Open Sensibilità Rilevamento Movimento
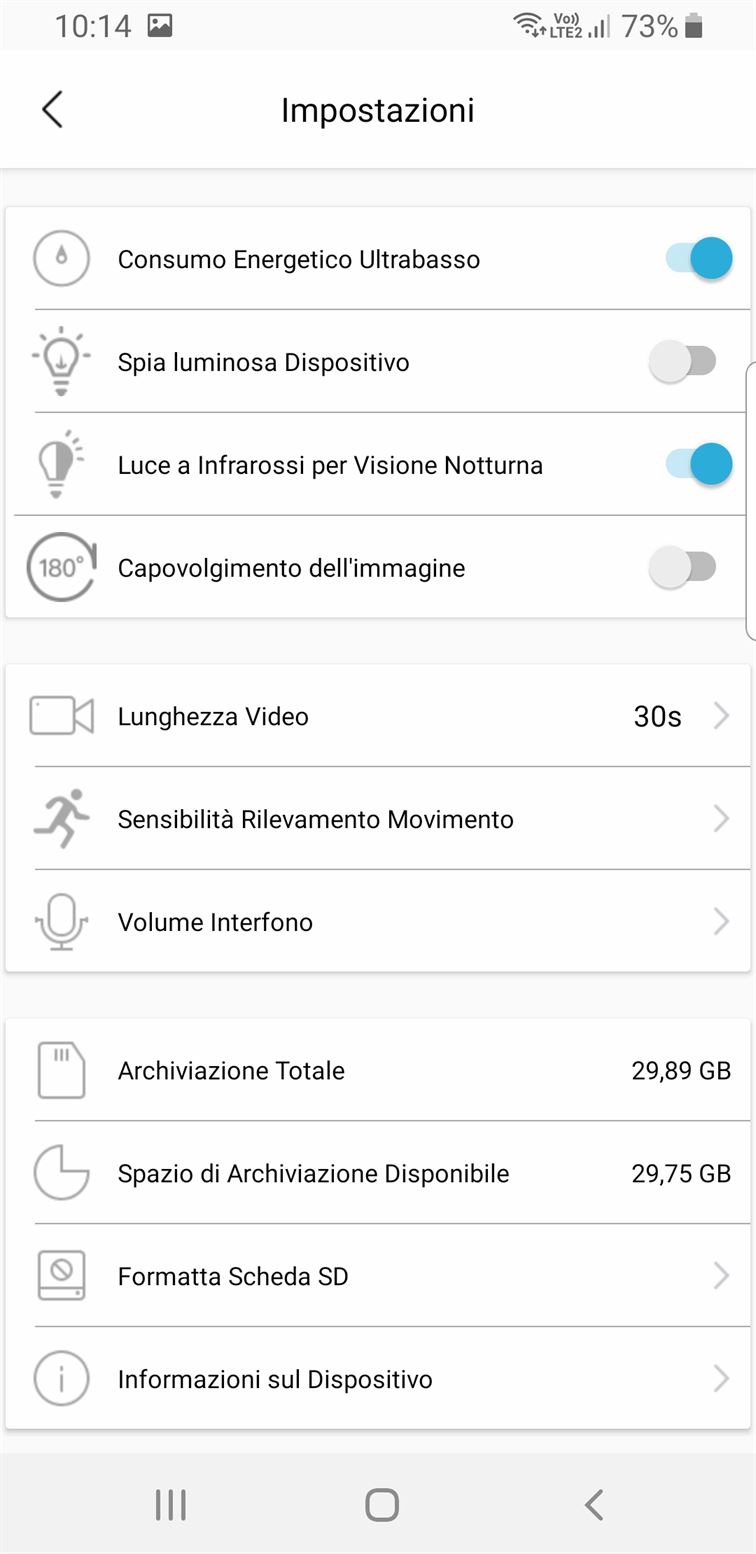This screenshot has width=756, height=1554. tap(378, 819)
